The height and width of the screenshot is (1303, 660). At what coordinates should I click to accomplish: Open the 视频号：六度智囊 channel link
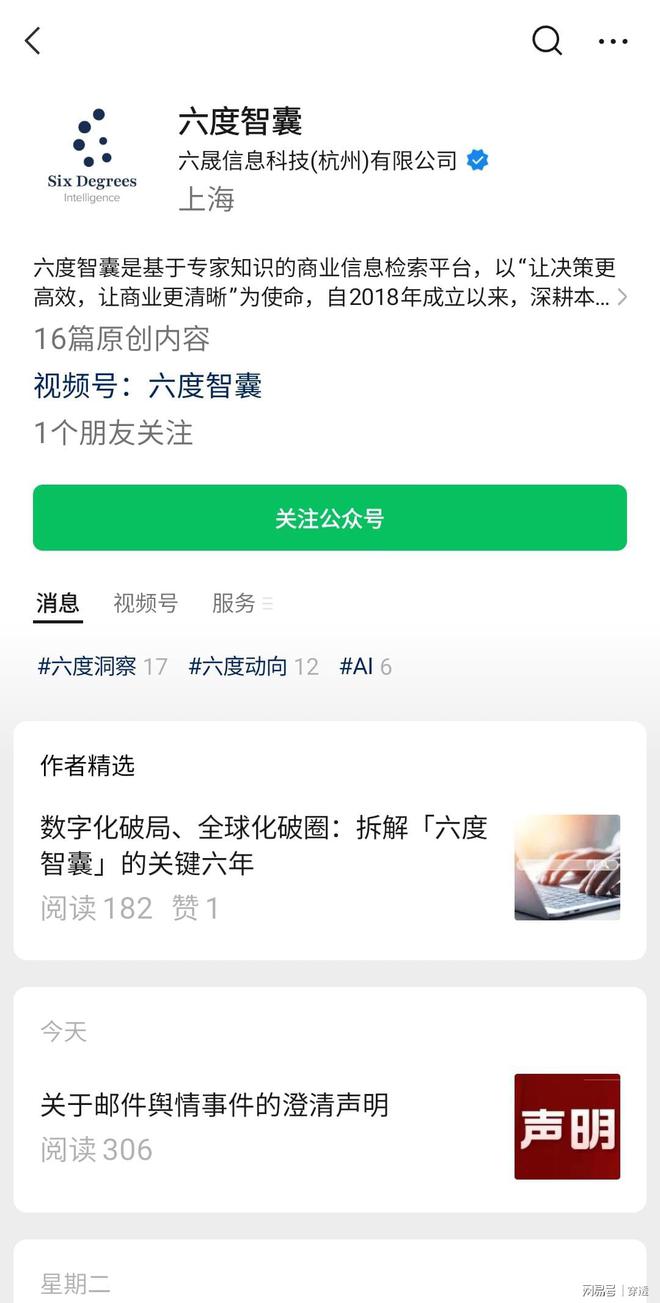(x=148, y=386)
